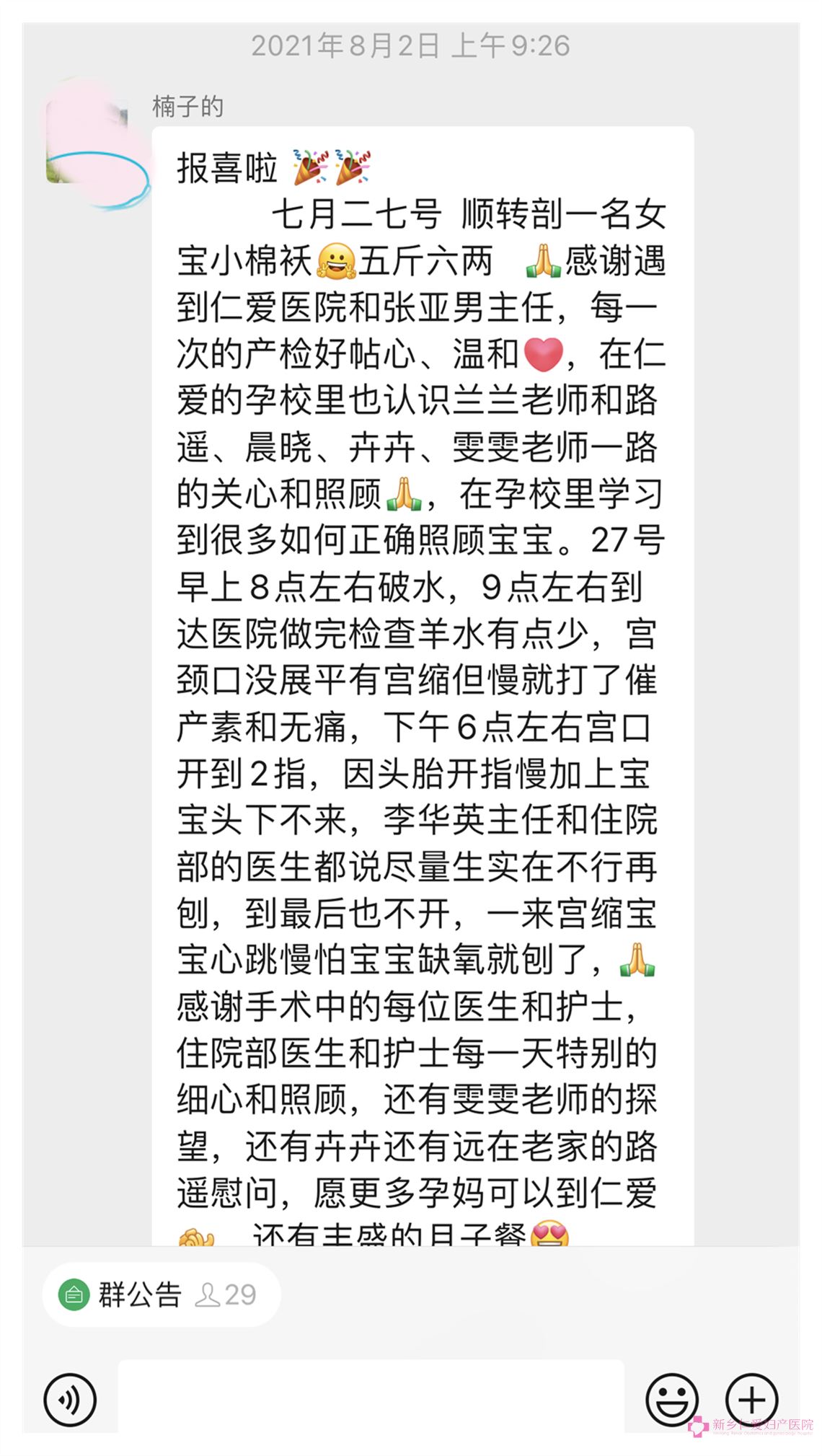This screenshot has height=1456, width=822.
Task: Open the emoji sticker panel
Action: [671, 1400]
